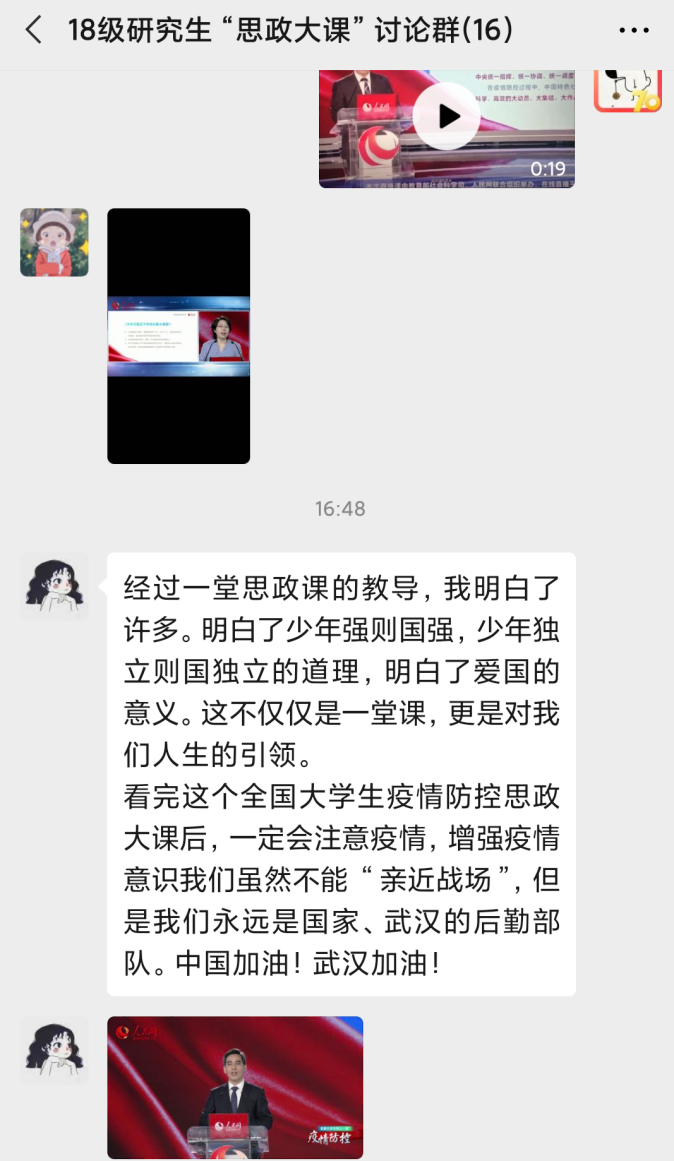This screenshot has width=674, height=1161.
Task: Play the 0:19 video message
Action: [x=446, y=117]
